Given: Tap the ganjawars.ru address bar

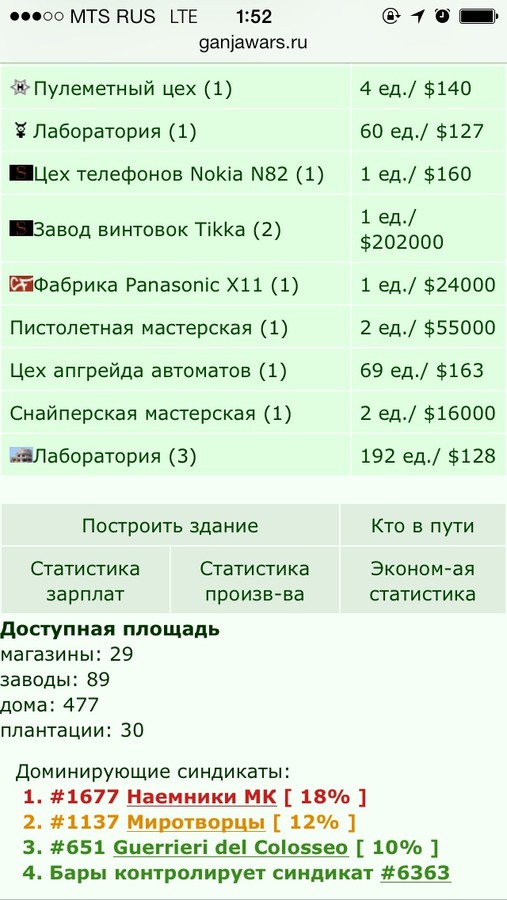Looking at the screenshot, I should click(x=253, y=43).
